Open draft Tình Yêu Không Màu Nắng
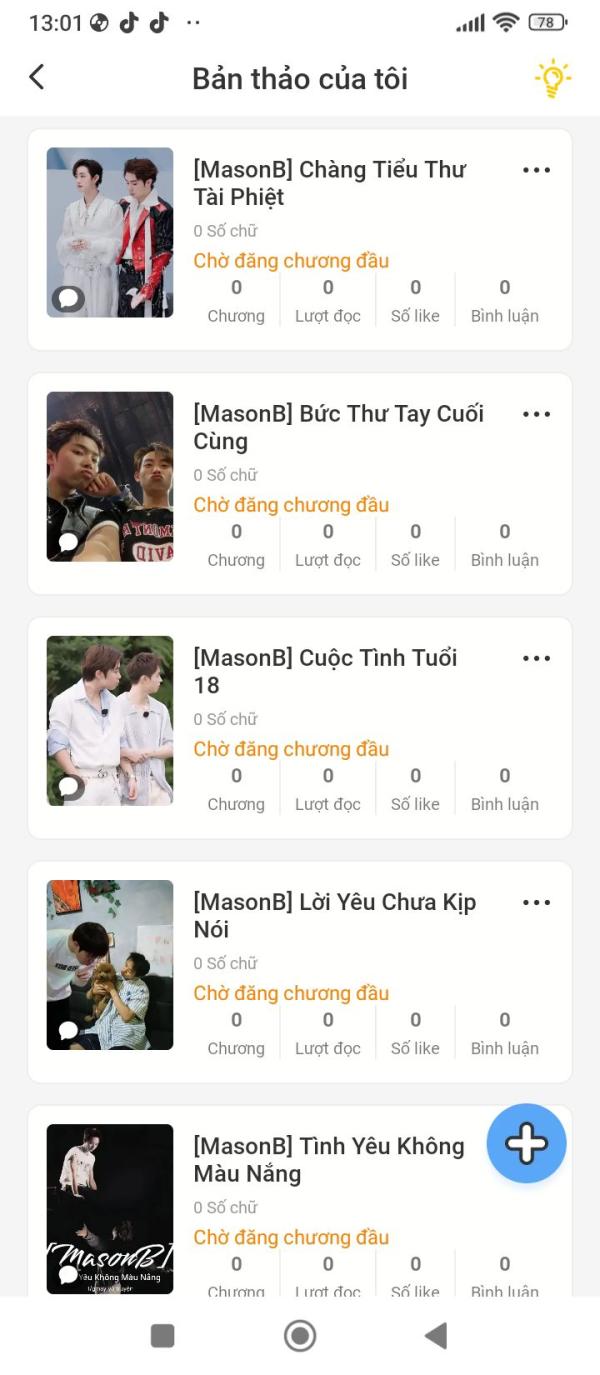The width and height of the screenshot is (600, 1375). click(x=328, y=1159)
